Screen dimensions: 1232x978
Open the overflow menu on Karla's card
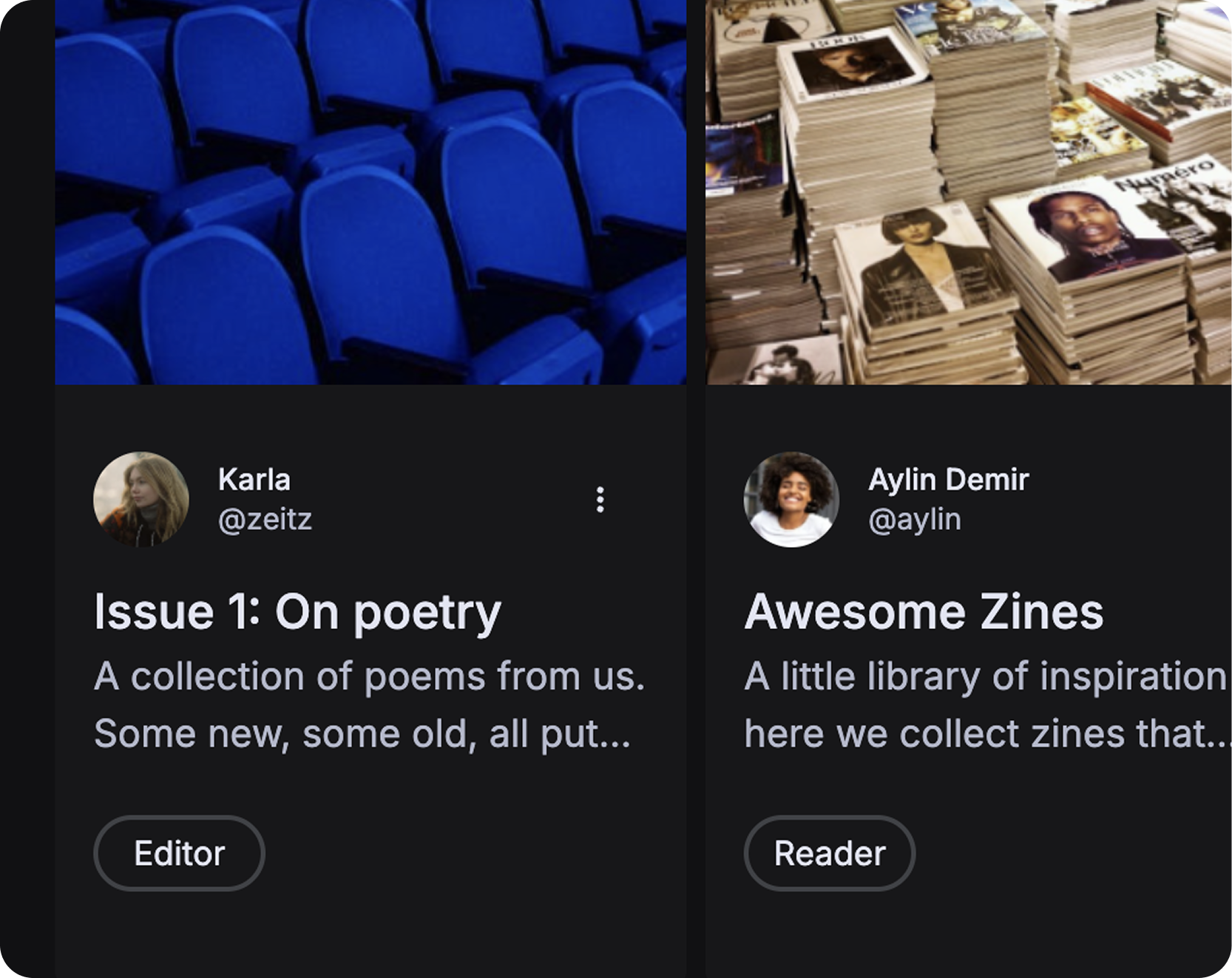(600, 500)
